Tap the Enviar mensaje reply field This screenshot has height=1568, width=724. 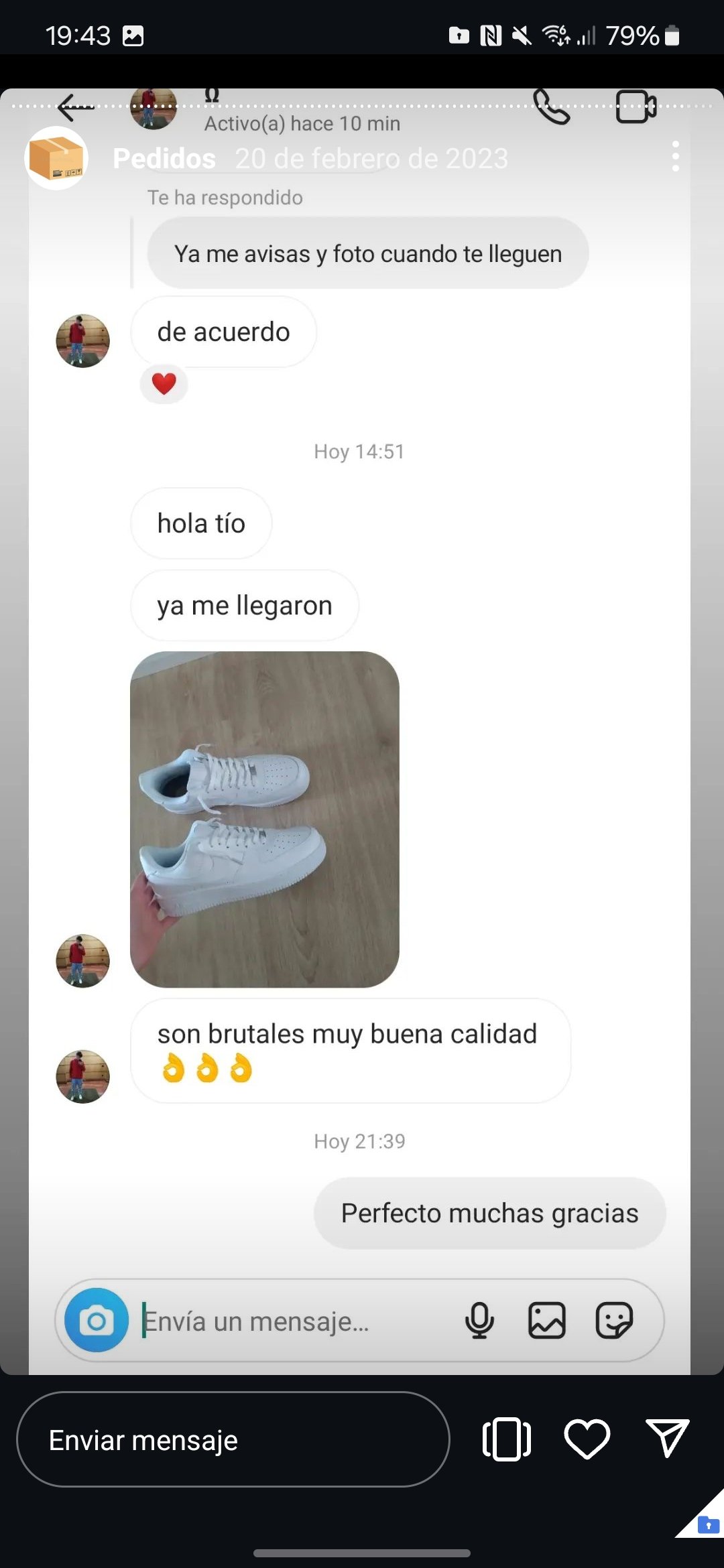pyautogui.click(x=233, y=1439)
